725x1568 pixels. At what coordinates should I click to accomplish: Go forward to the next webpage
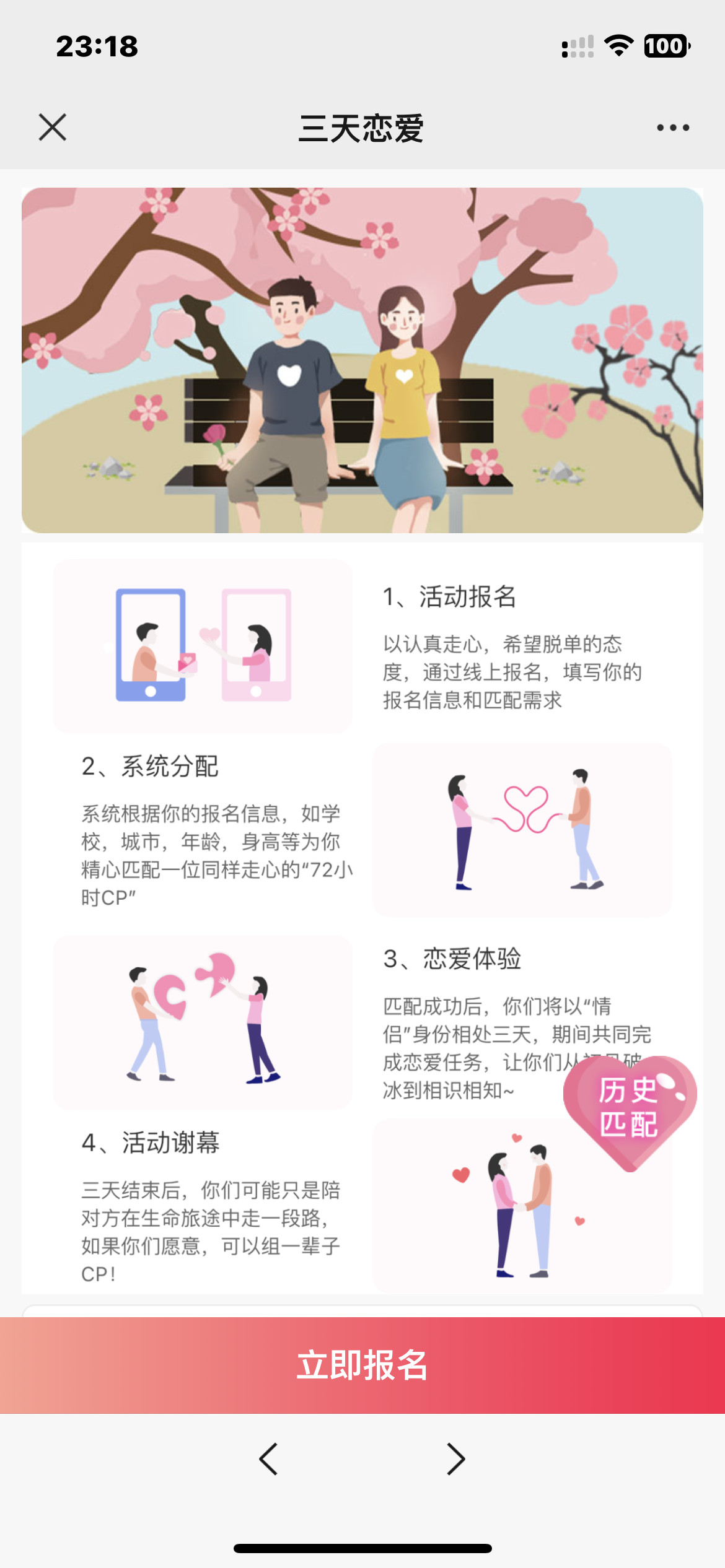coord(455,1459)
